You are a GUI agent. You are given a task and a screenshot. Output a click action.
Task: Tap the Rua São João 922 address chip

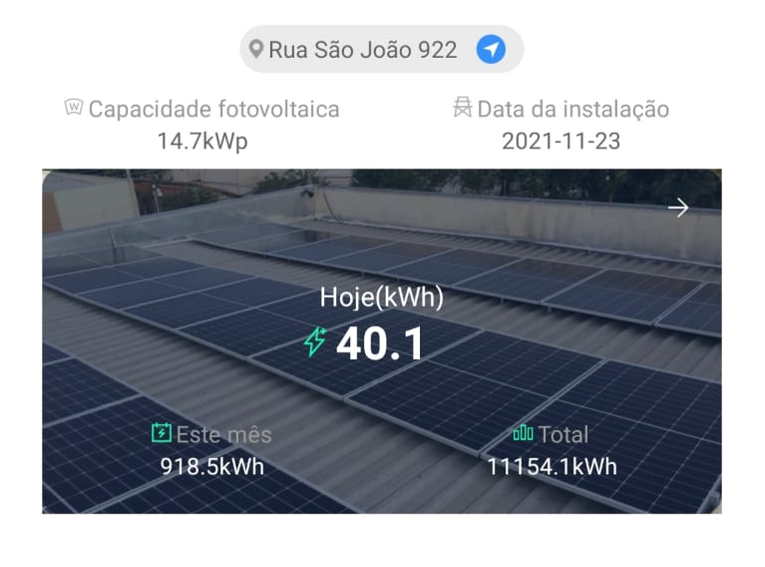click(x=360, y=49)
